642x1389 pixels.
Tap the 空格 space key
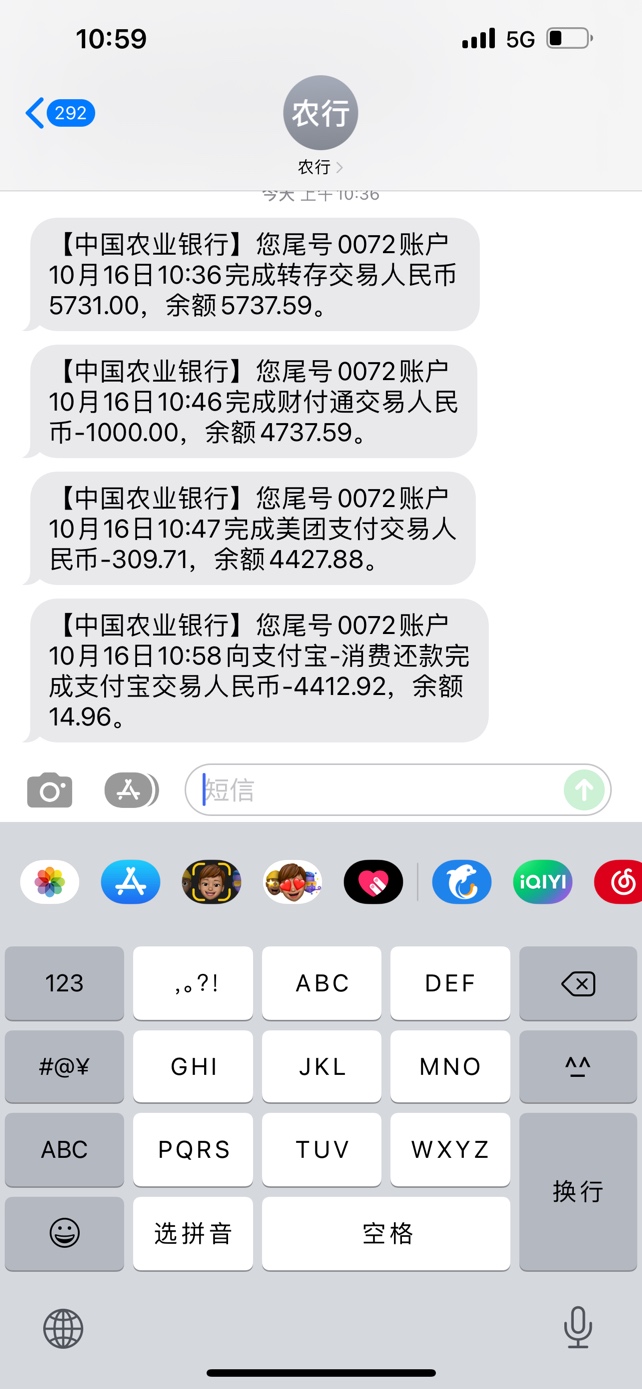click(x=386, y=1233)
